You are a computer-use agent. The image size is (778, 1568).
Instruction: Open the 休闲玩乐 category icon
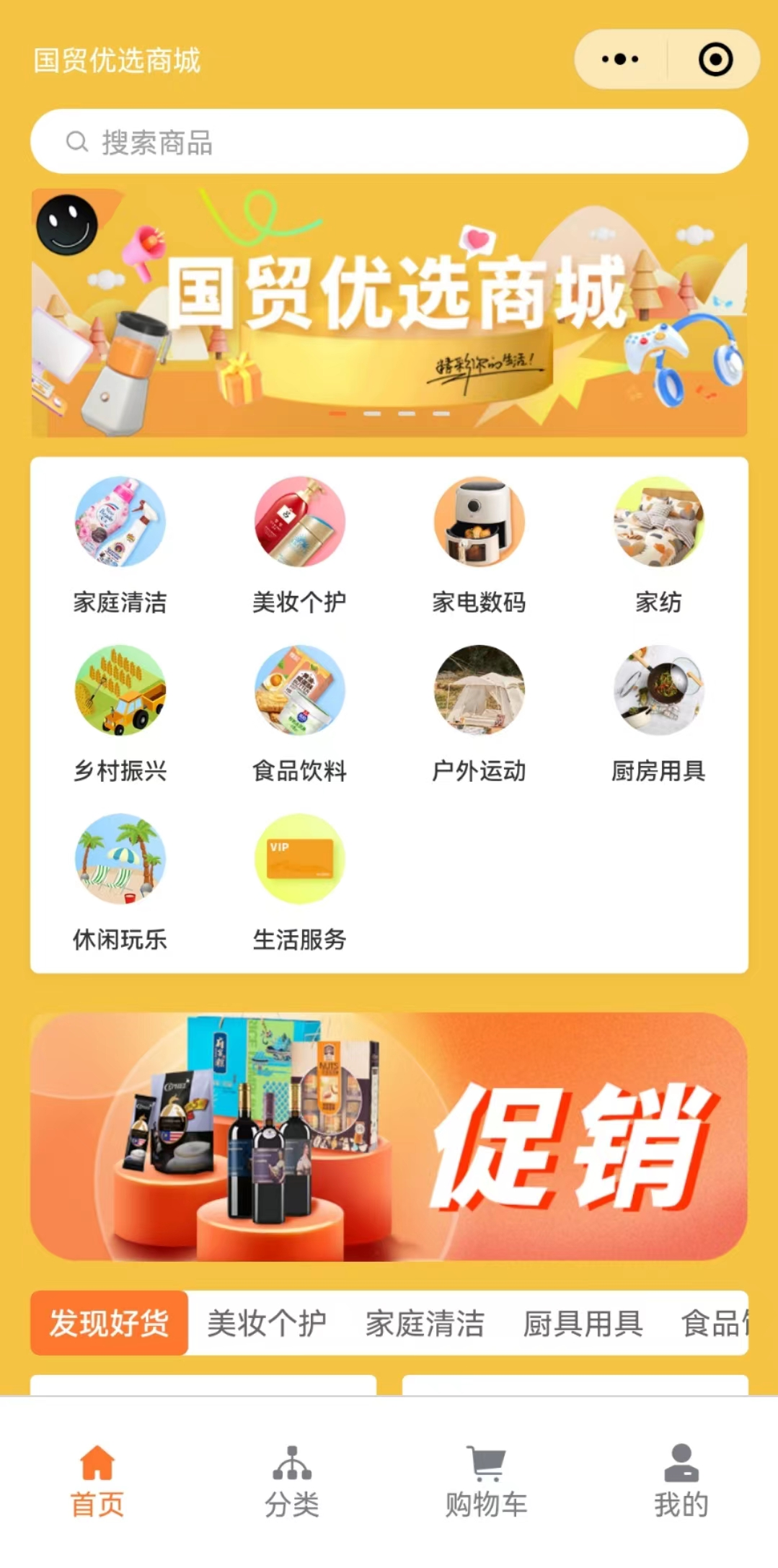point(120,857)
